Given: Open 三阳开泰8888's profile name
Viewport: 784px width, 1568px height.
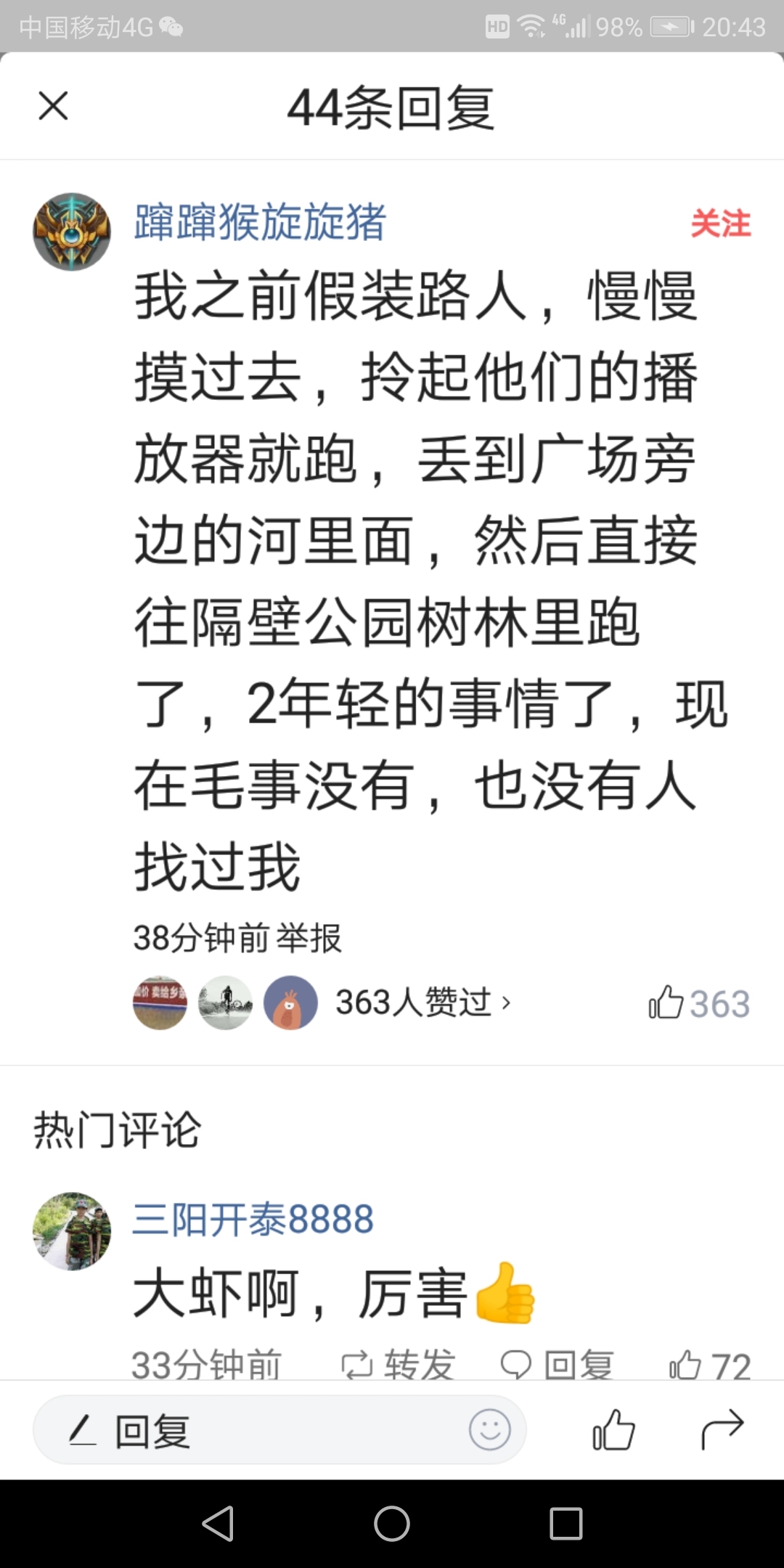Looking at the screenshot, I should pos(253,1219).
